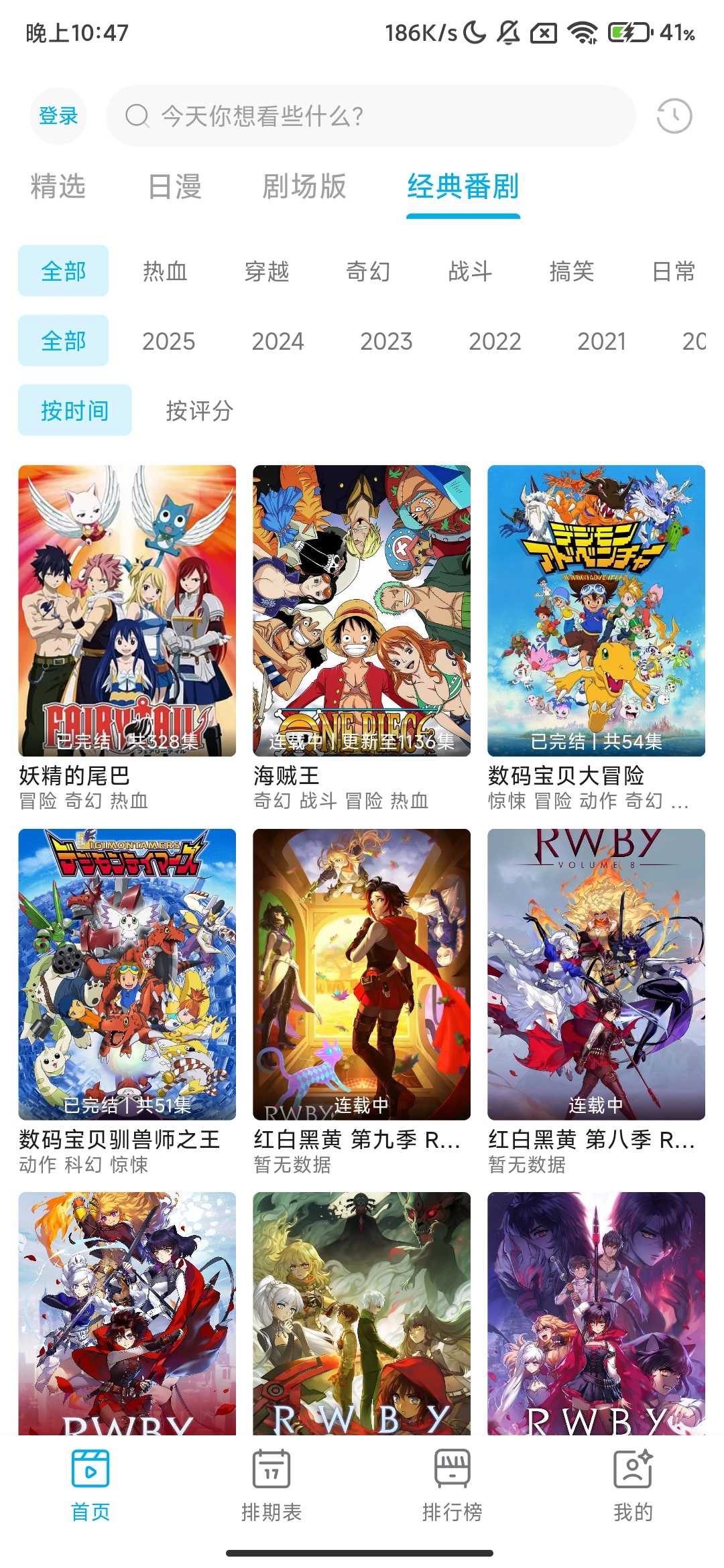724x1568 pixels.
Task: Toggle the 按时间 sort option
Action: pos(74,413)
